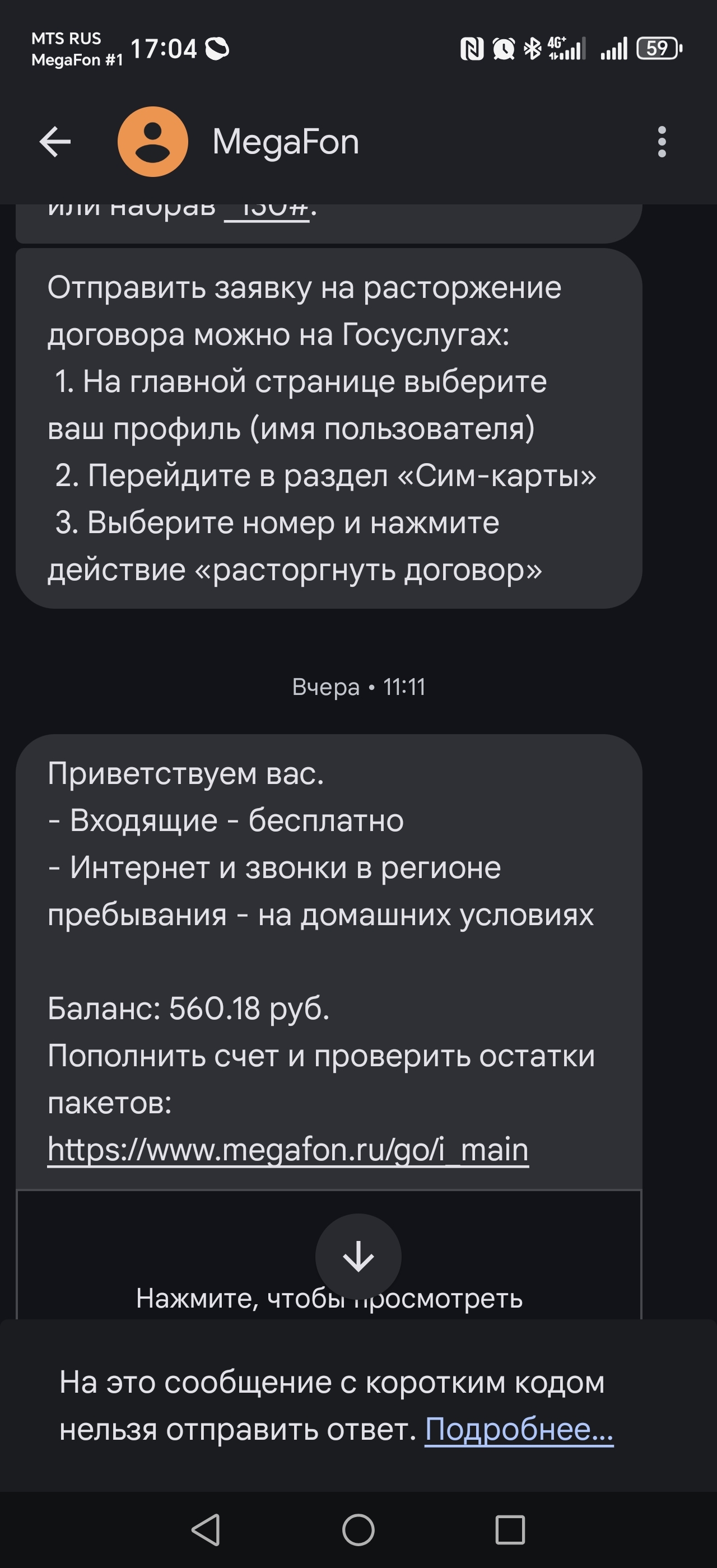Go back to the conversations list
The width and height of the screenshot is (717, 1568).
click(x=55, y=142)
